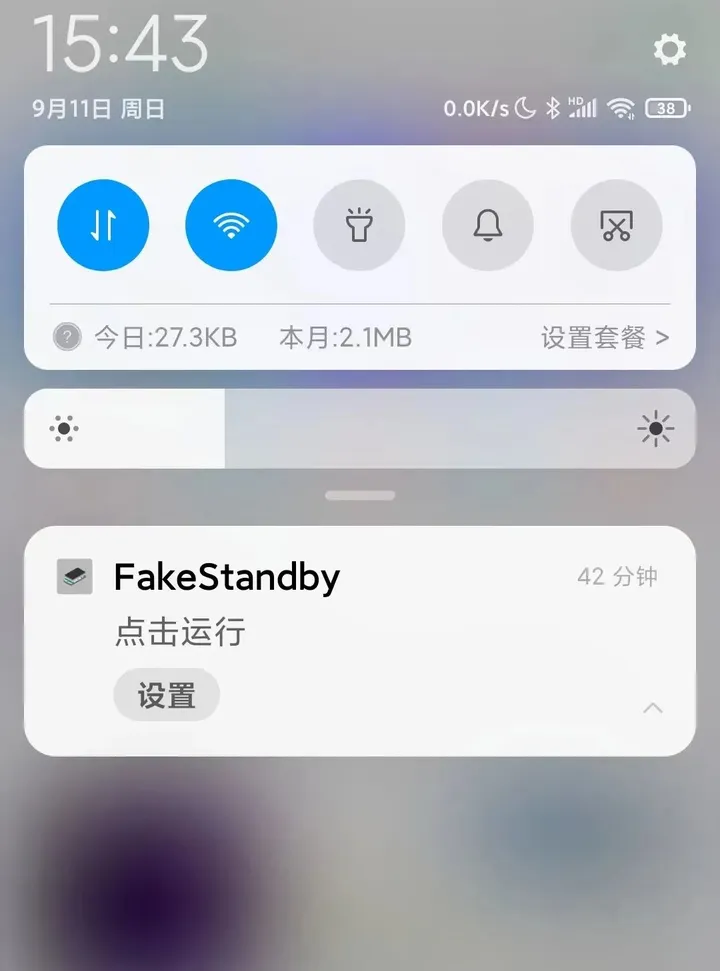The width and height of the screenshot is (720, 971).
Task: Turn on the flashlight icon
Action: 360,225
